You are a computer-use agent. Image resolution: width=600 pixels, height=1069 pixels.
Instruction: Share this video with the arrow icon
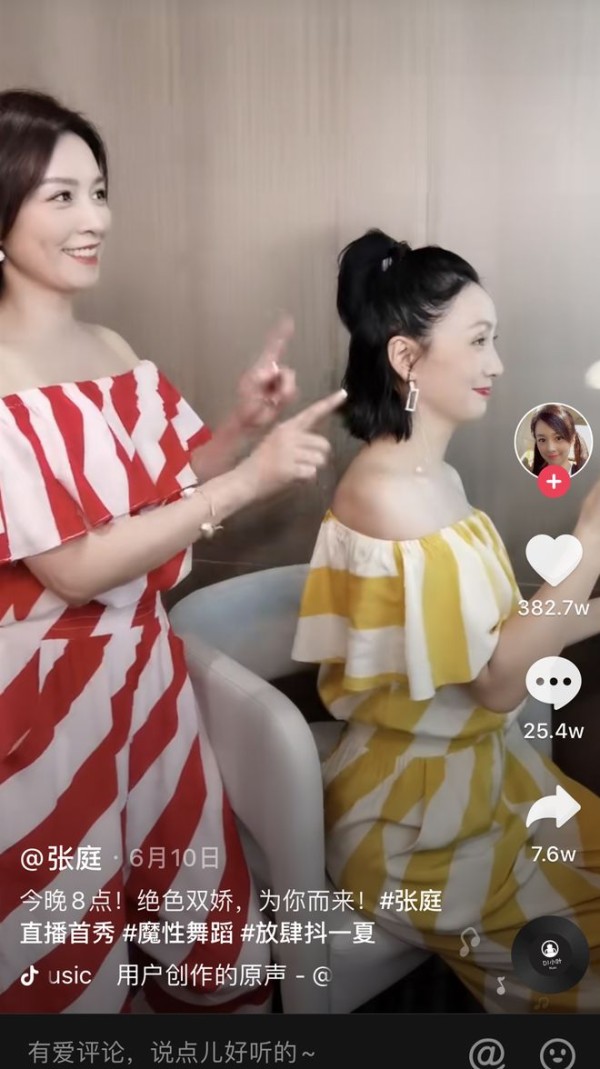point(553,807)
